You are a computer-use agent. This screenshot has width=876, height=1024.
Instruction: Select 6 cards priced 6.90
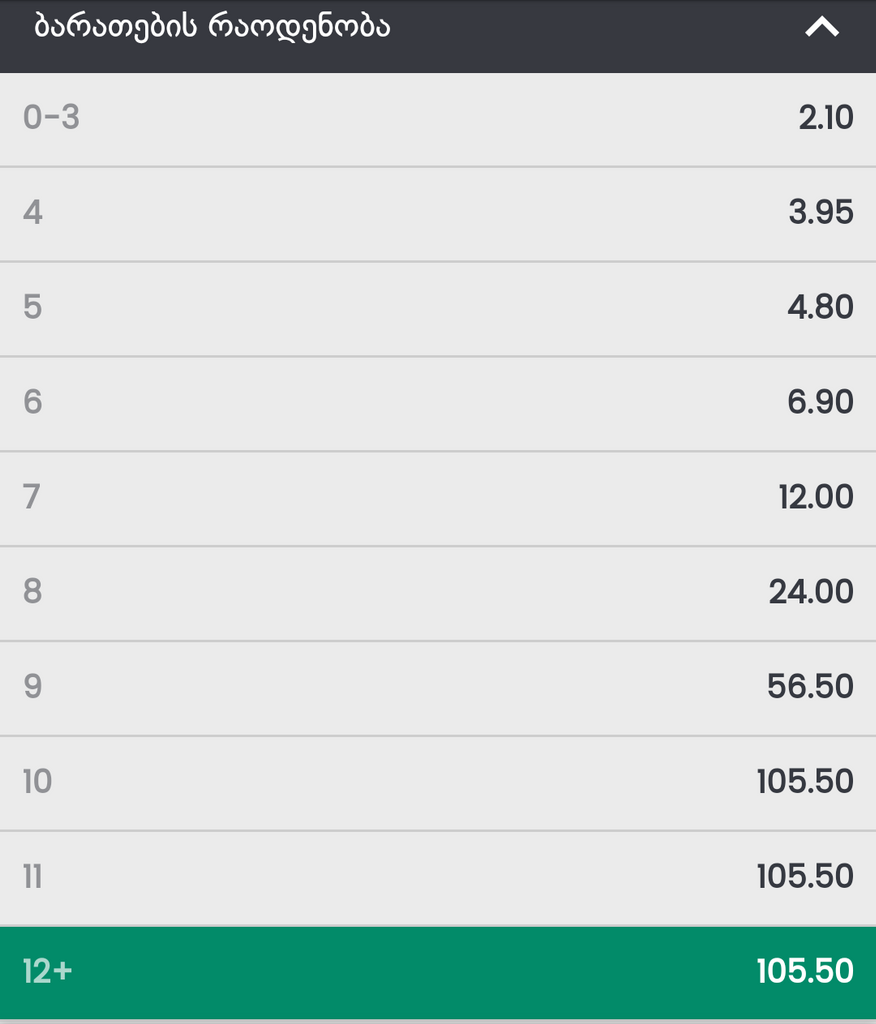(x=438, y=403)
